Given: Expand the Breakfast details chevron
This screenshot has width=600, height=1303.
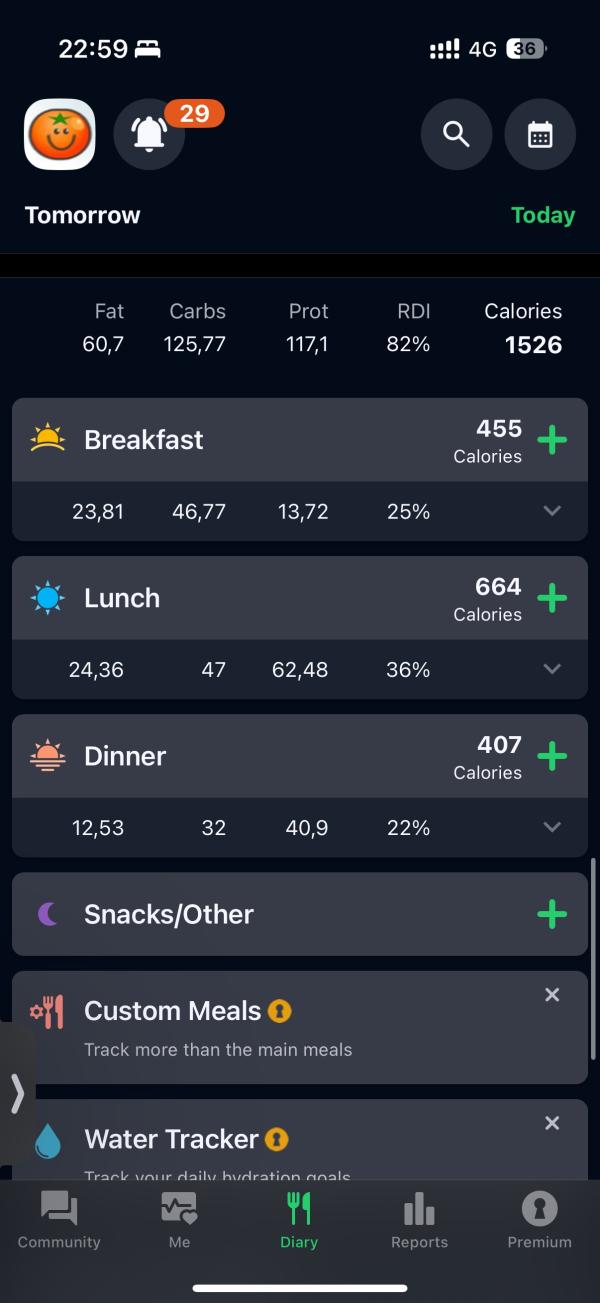Looking at the screenshot, I should click(x=552, y=511).
